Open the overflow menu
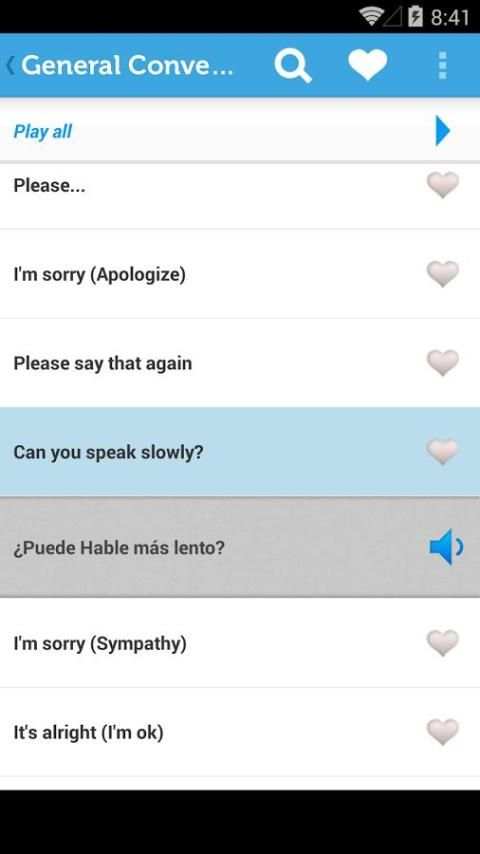 (x=442, y=65)
